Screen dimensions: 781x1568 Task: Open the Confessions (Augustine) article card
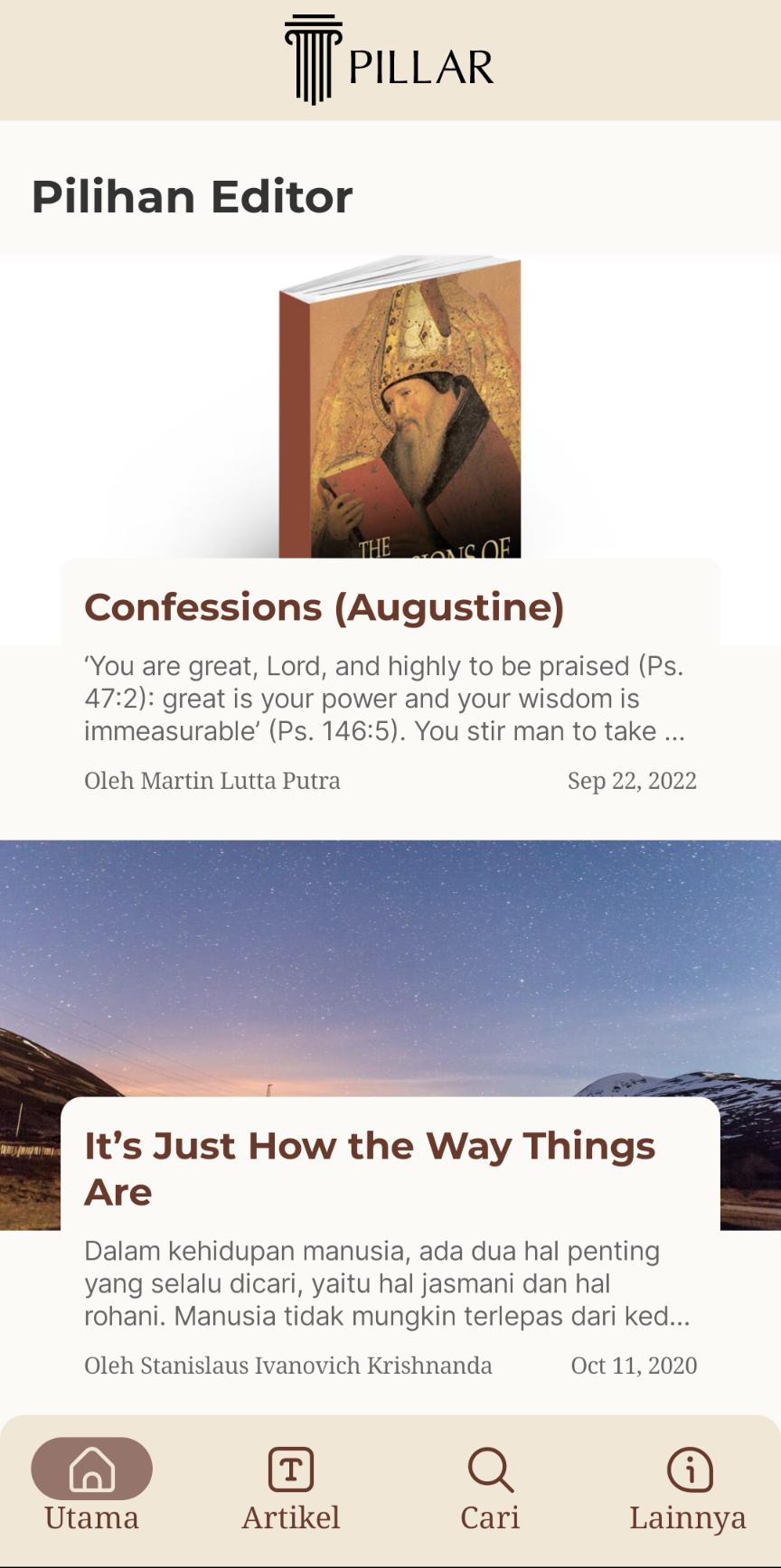(x=324, y=607)
